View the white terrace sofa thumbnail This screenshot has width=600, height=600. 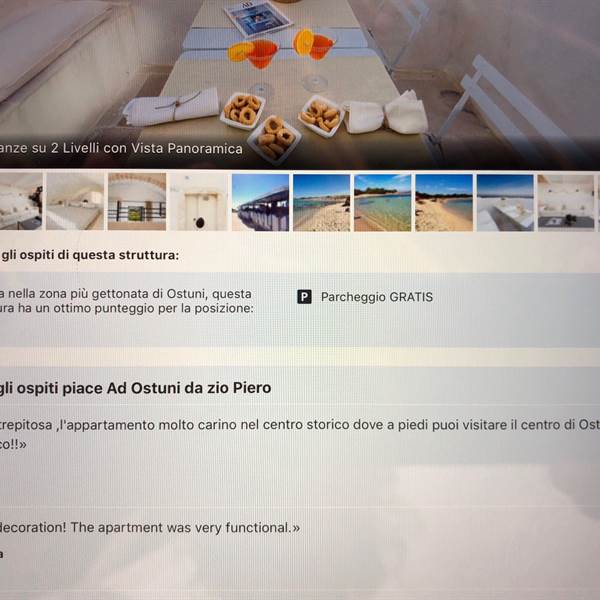(504, 202)
